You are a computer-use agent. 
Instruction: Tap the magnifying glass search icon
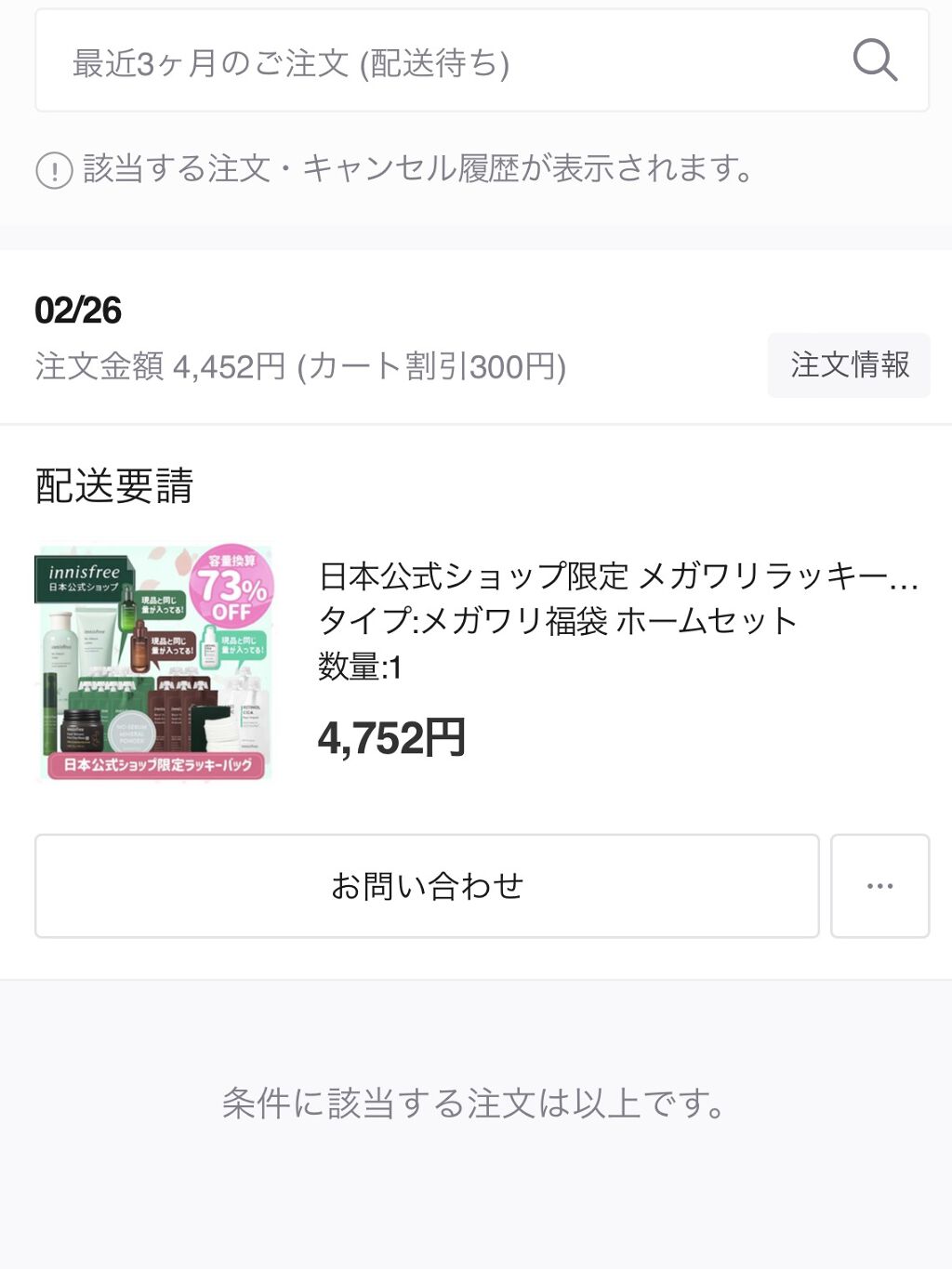pyautogui.click(x=874, y=61)
